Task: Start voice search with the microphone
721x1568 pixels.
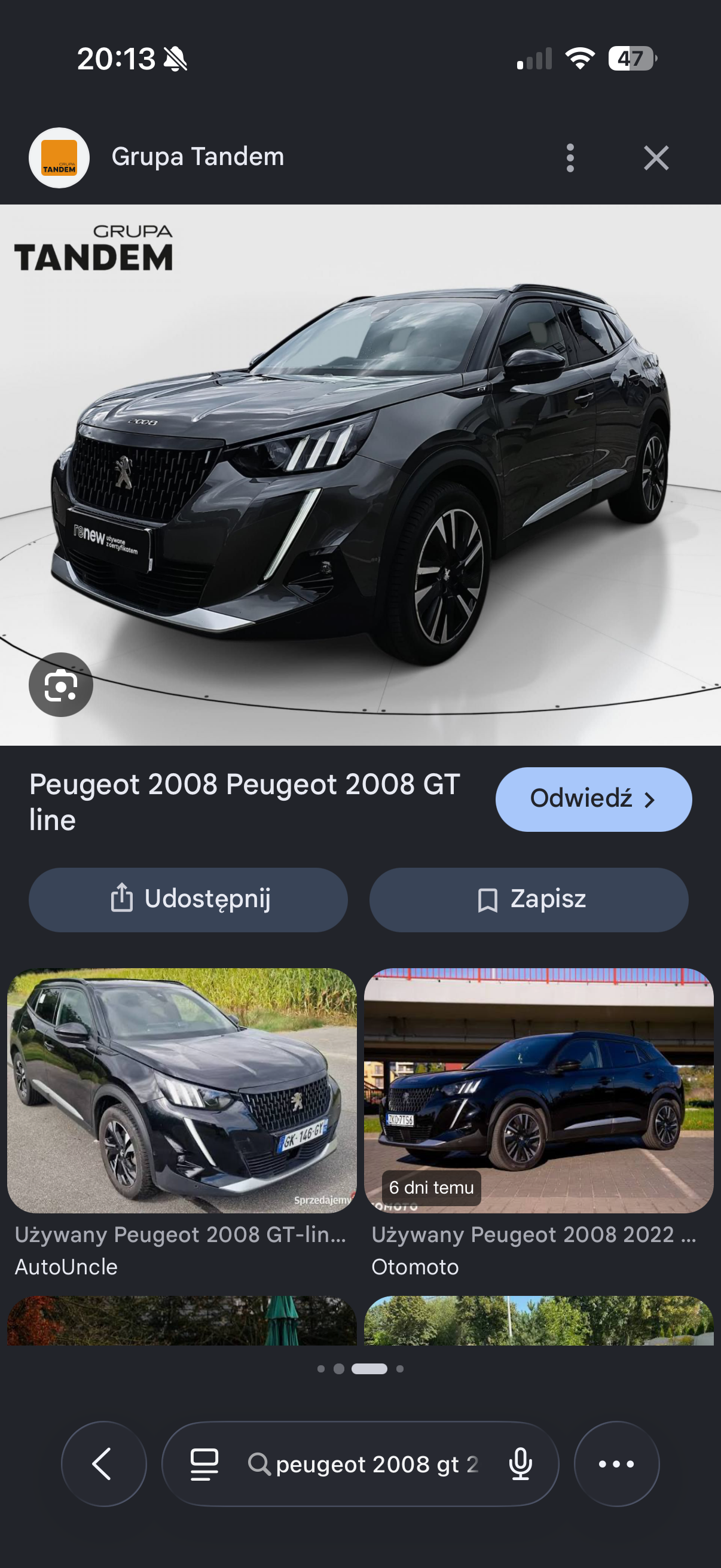Action: pos(520,1463)
